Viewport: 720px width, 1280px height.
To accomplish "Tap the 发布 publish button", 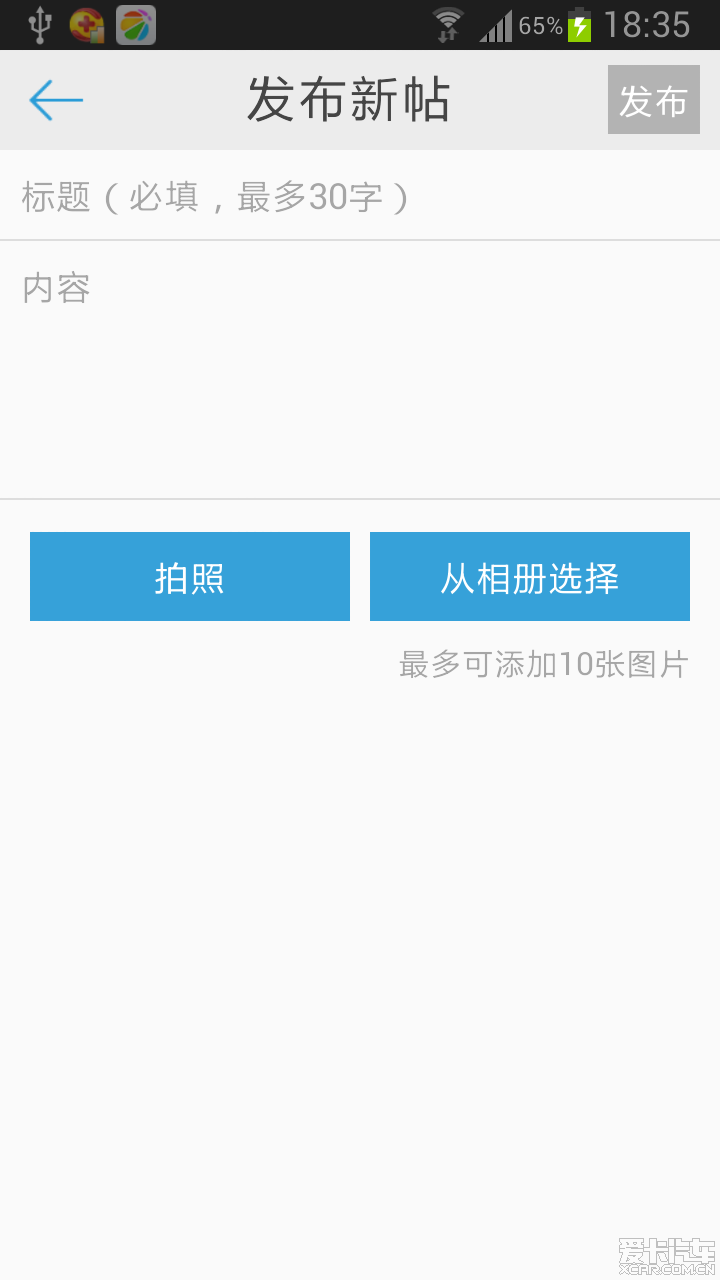I will [654, 100].
